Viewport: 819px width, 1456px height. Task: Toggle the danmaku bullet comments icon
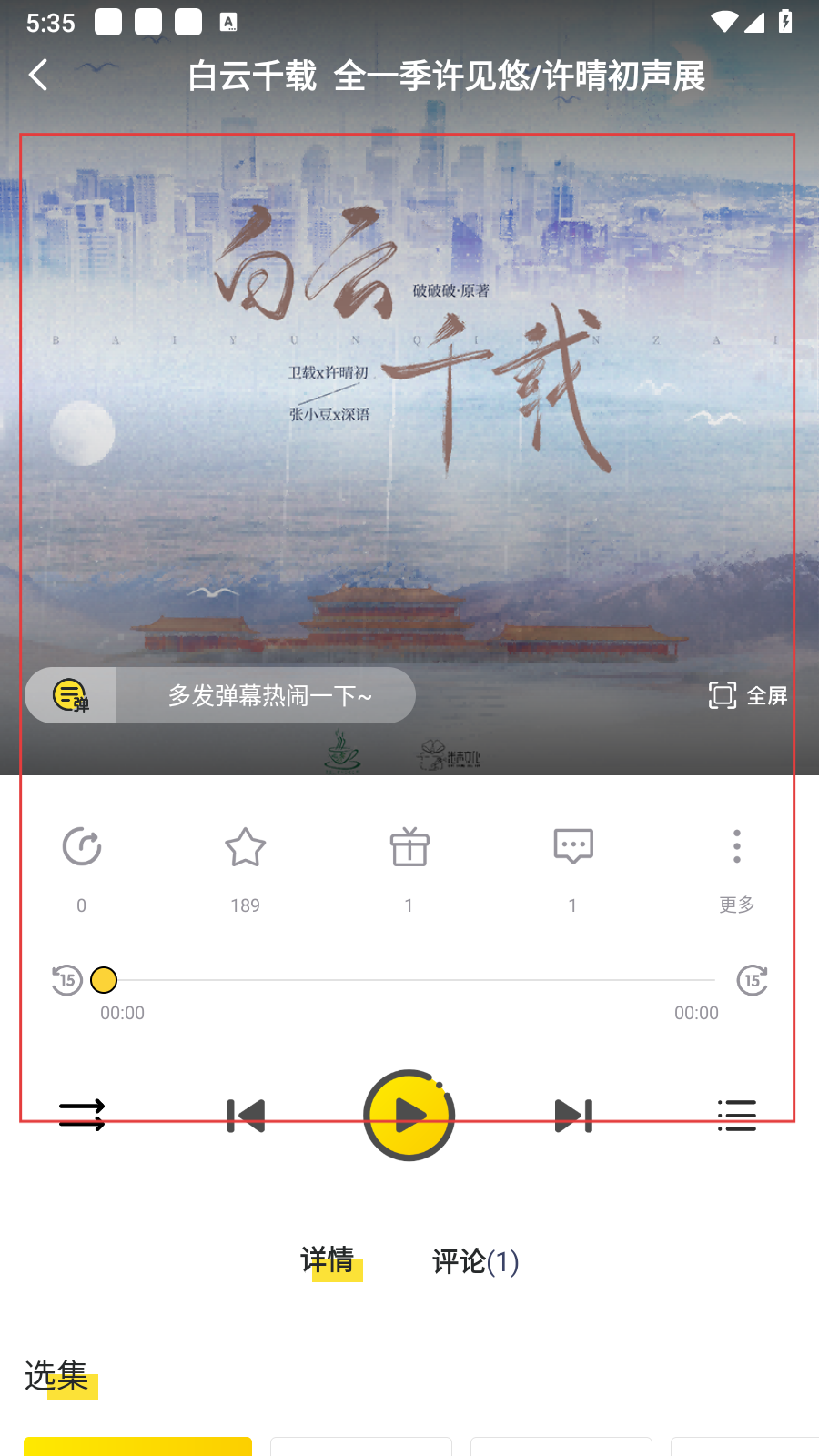pyautogui.click(x=71, y=696)
